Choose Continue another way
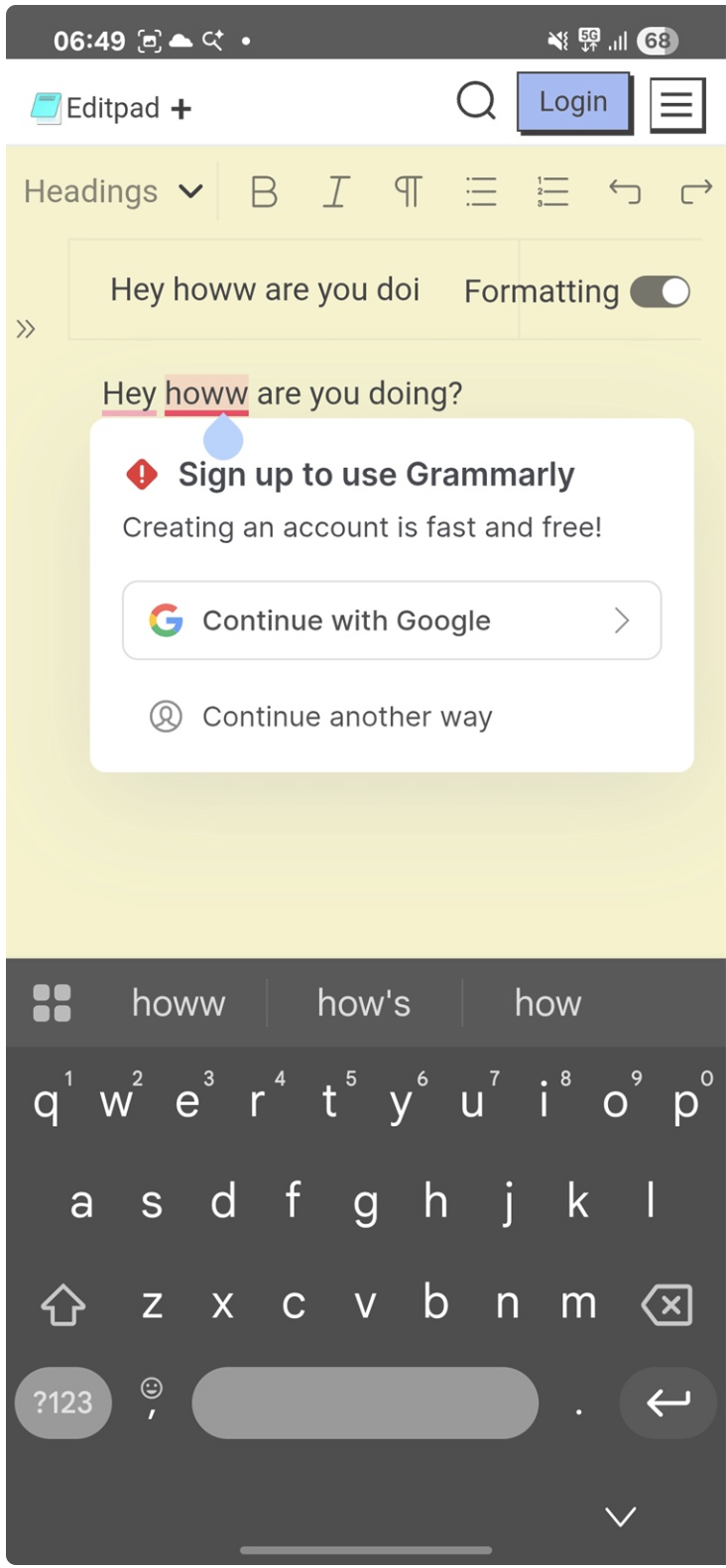The image size is (726, 1568). 347,717
